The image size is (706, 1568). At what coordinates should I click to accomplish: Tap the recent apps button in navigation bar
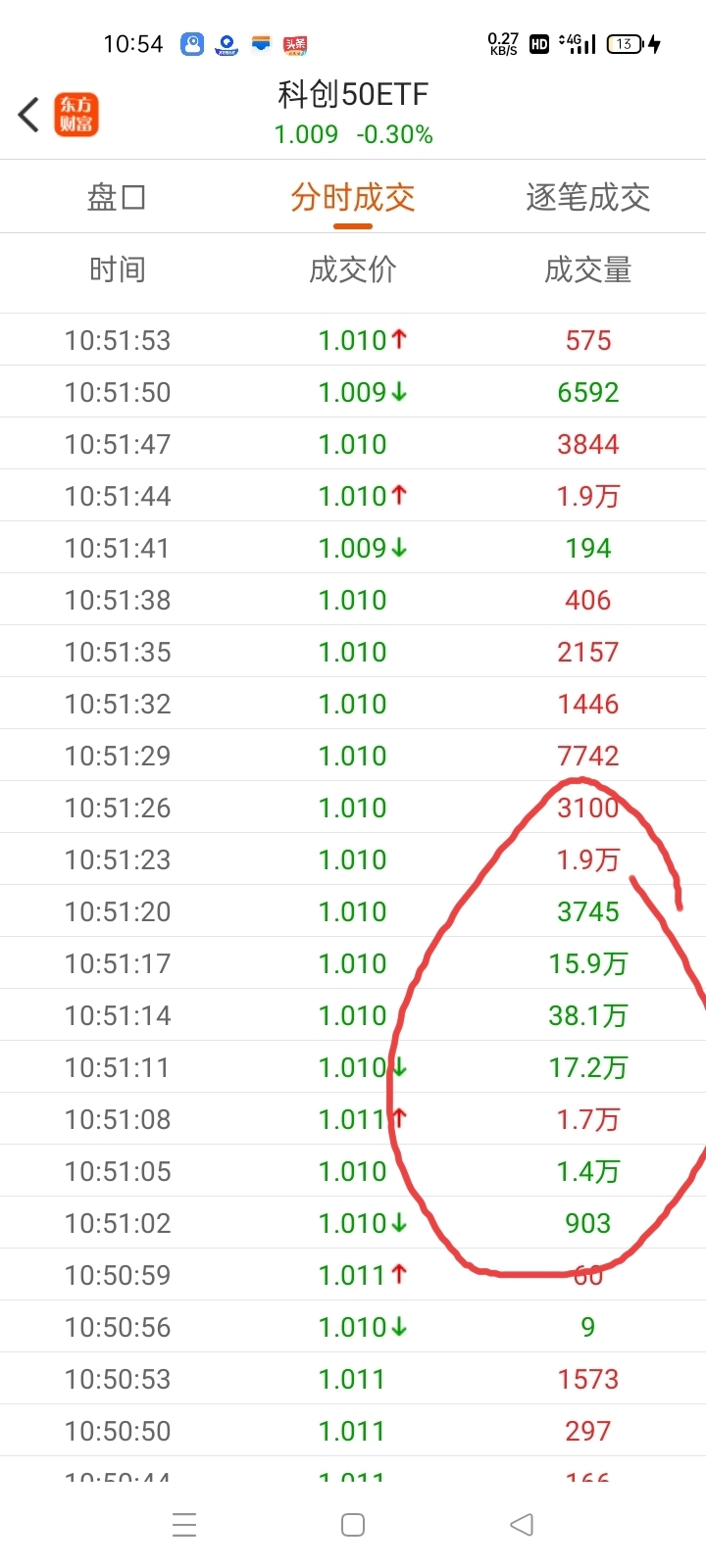coord(184,1525)
